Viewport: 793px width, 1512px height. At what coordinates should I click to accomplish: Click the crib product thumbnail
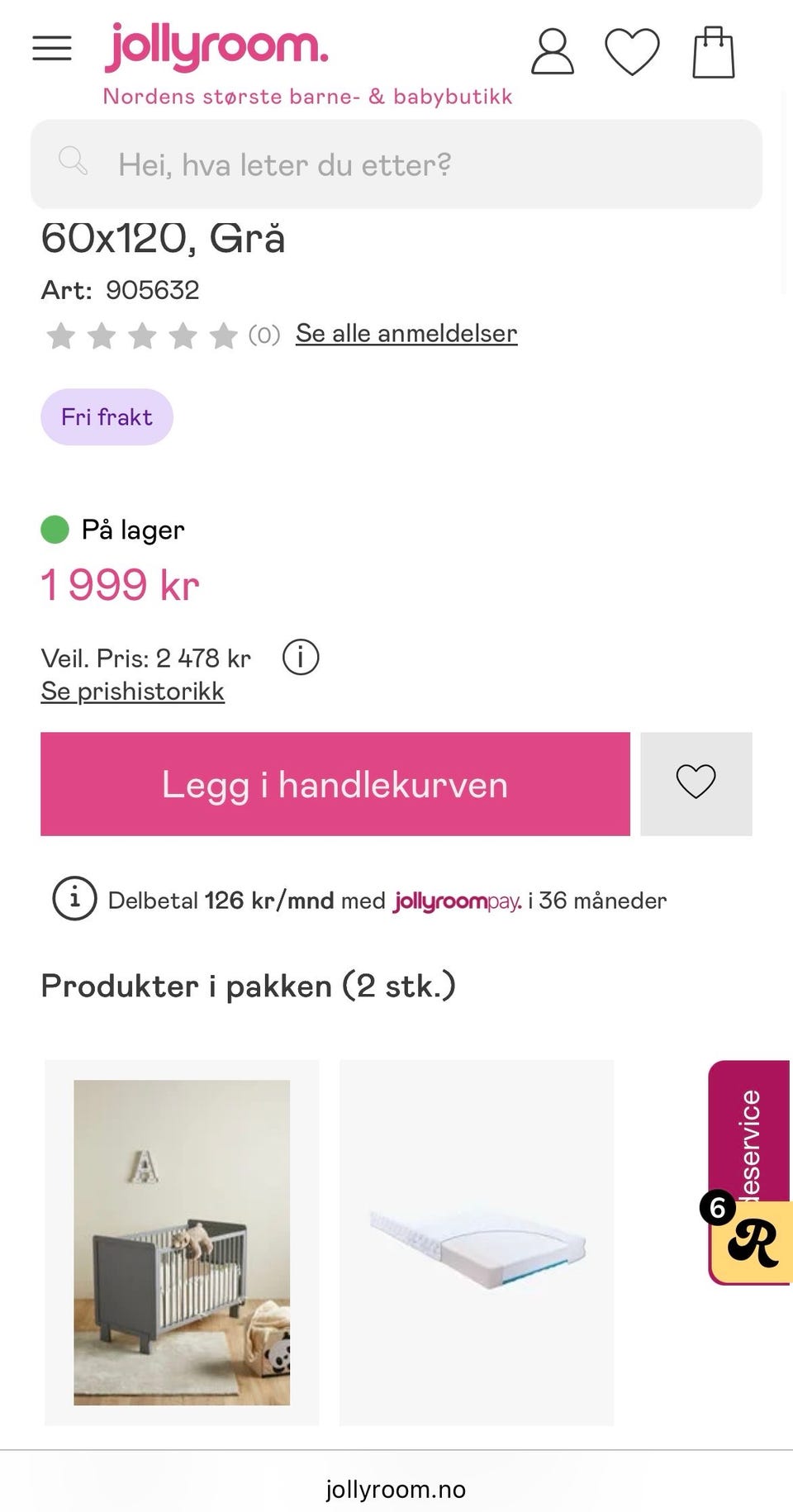(183, 1239)
